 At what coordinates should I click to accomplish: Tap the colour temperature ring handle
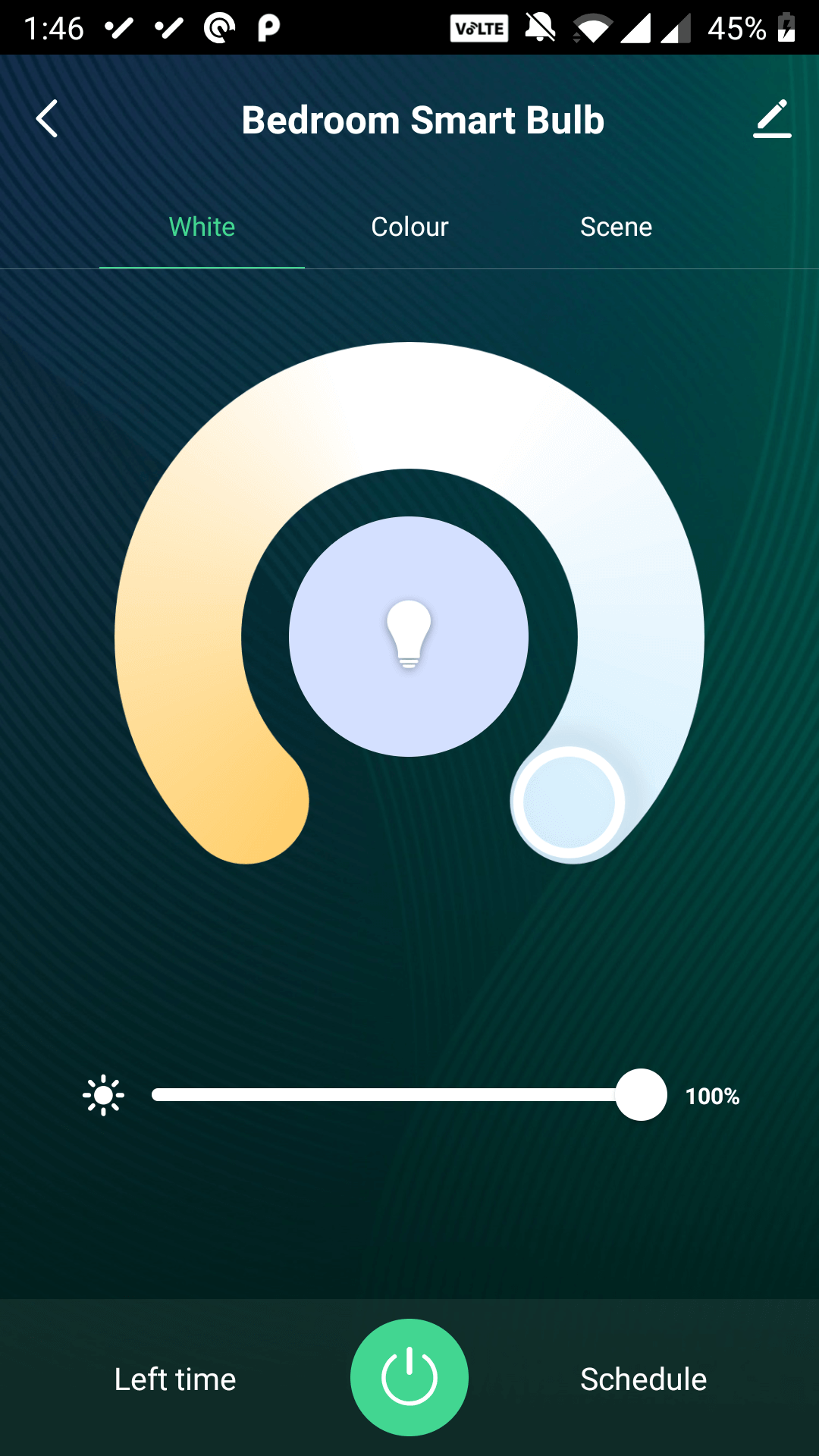pos(569,802)
